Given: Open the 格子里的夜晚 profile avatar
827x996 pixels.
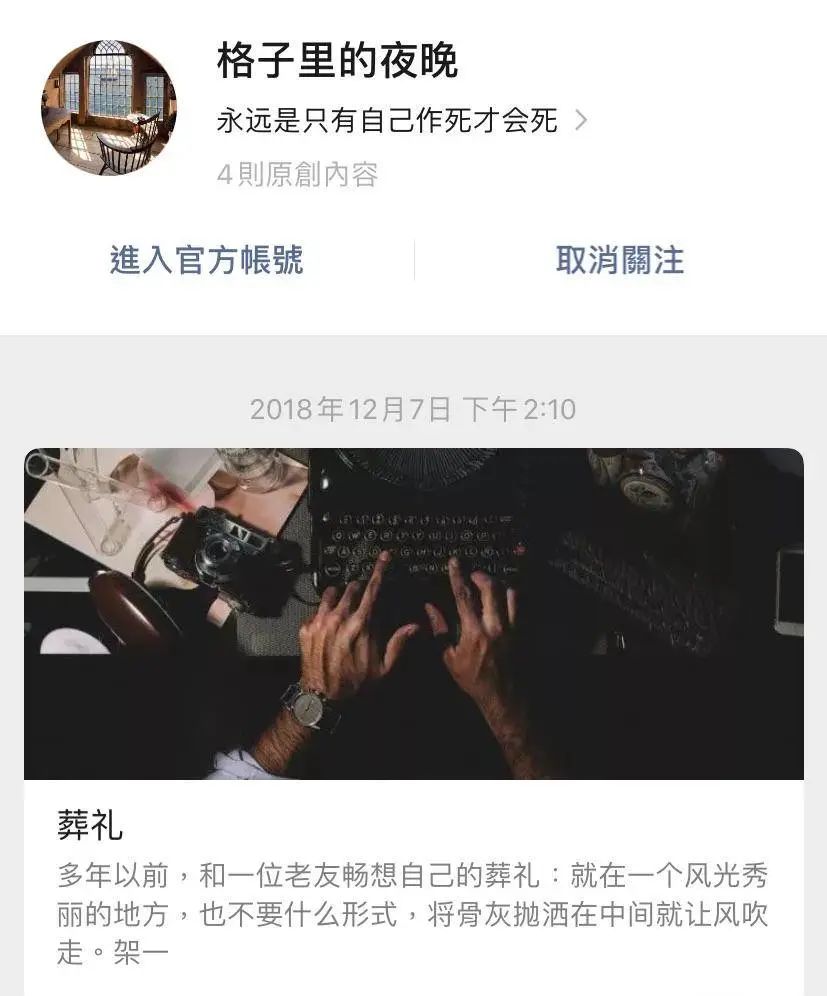Looking at the screenshot, I should pos(109,108).
